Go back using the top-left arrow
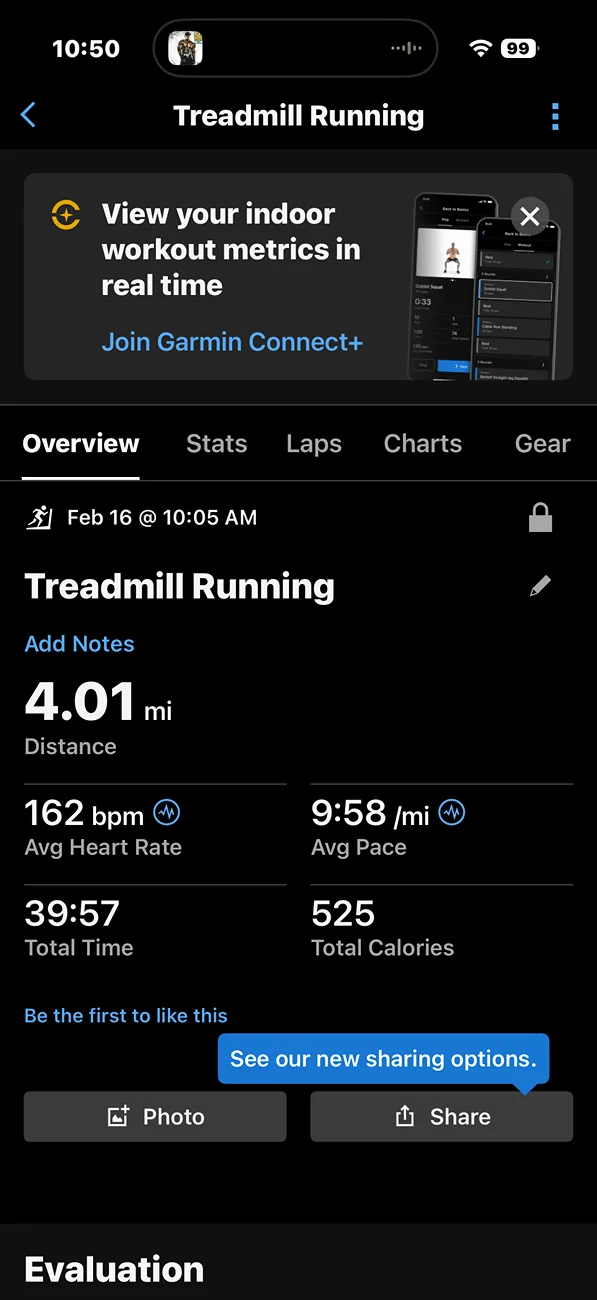 pos(28,115)
